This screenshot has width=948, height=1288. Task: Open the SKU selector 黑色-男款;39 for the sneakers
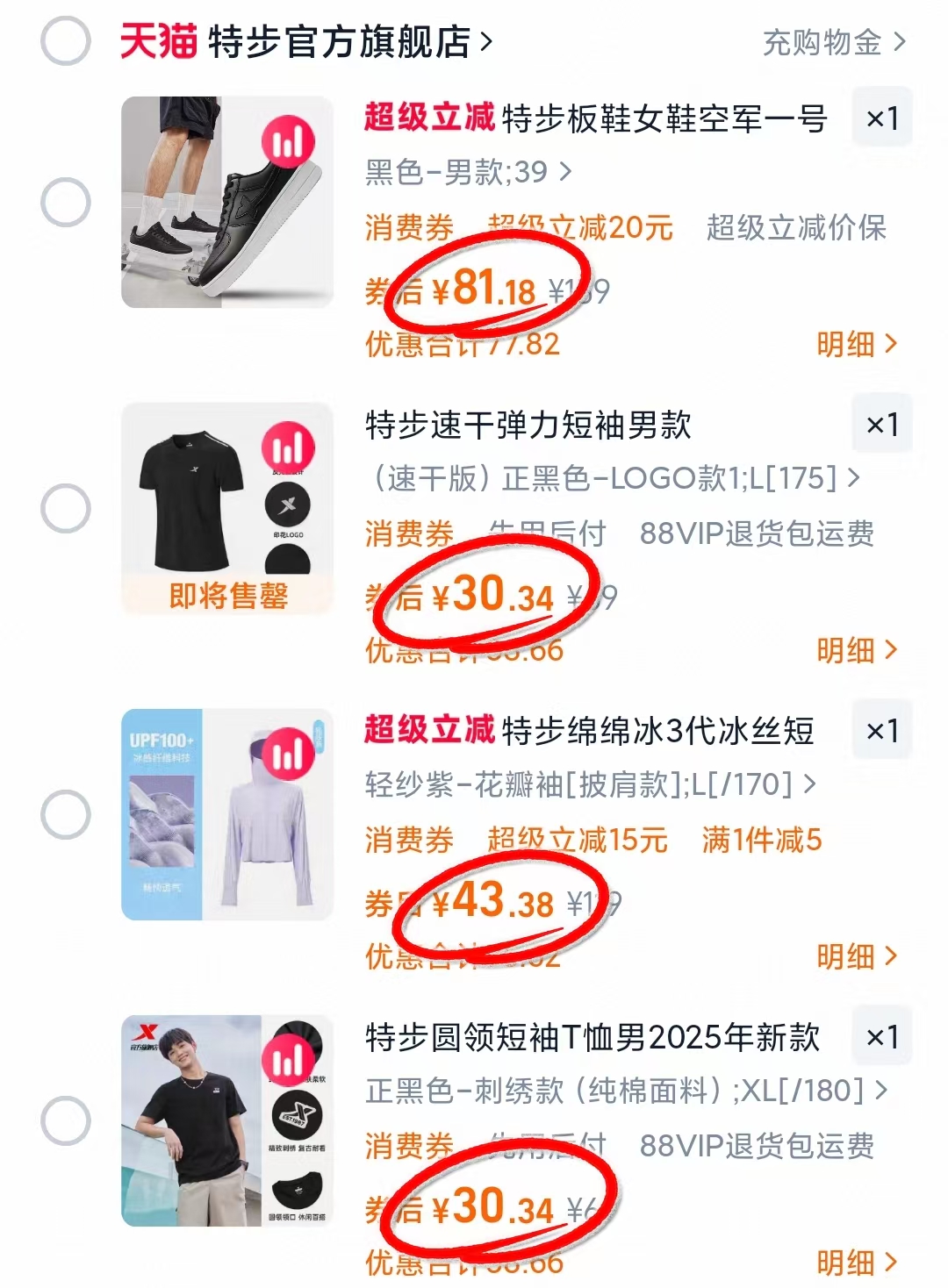pyautogui.click(x=465, y=173)
